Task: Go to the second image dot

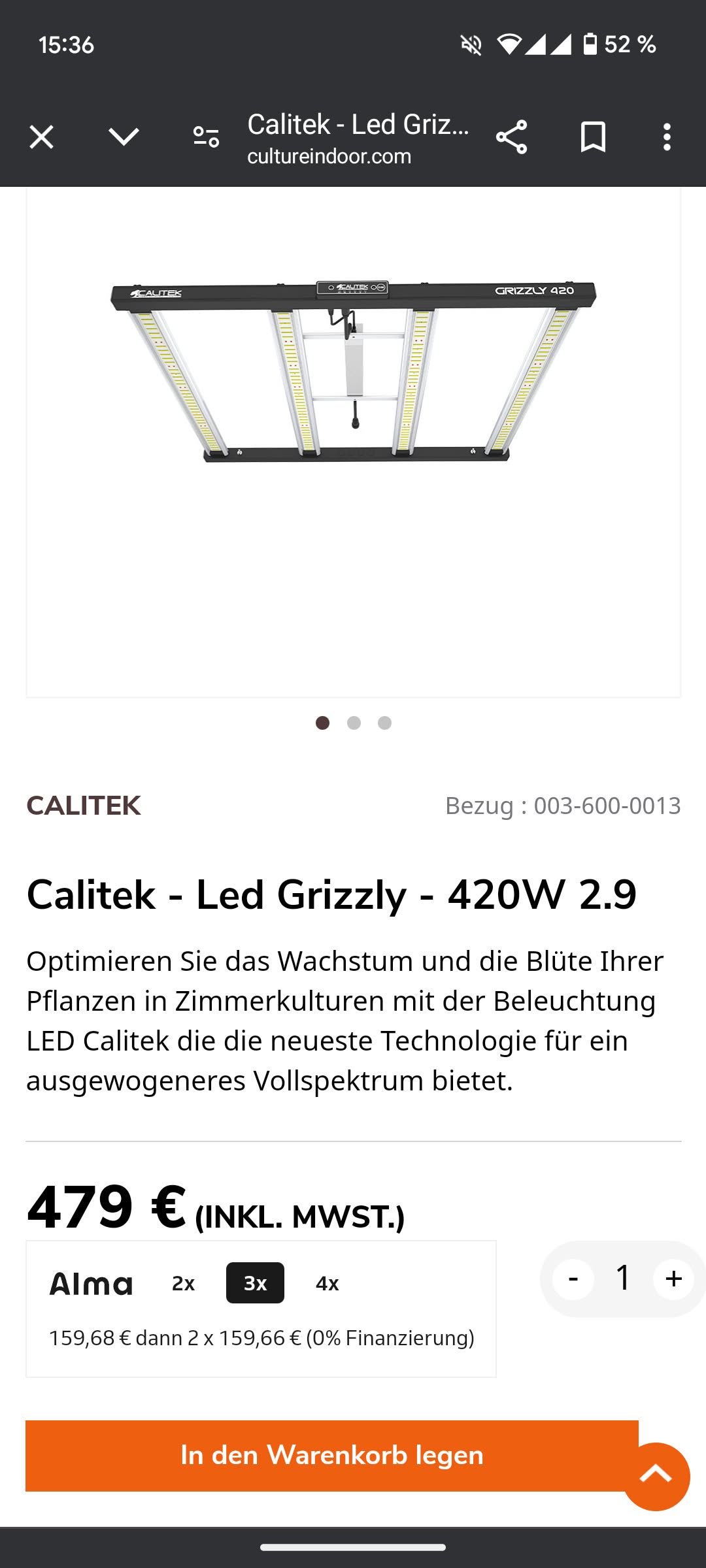Action: (x=354, y=723)
